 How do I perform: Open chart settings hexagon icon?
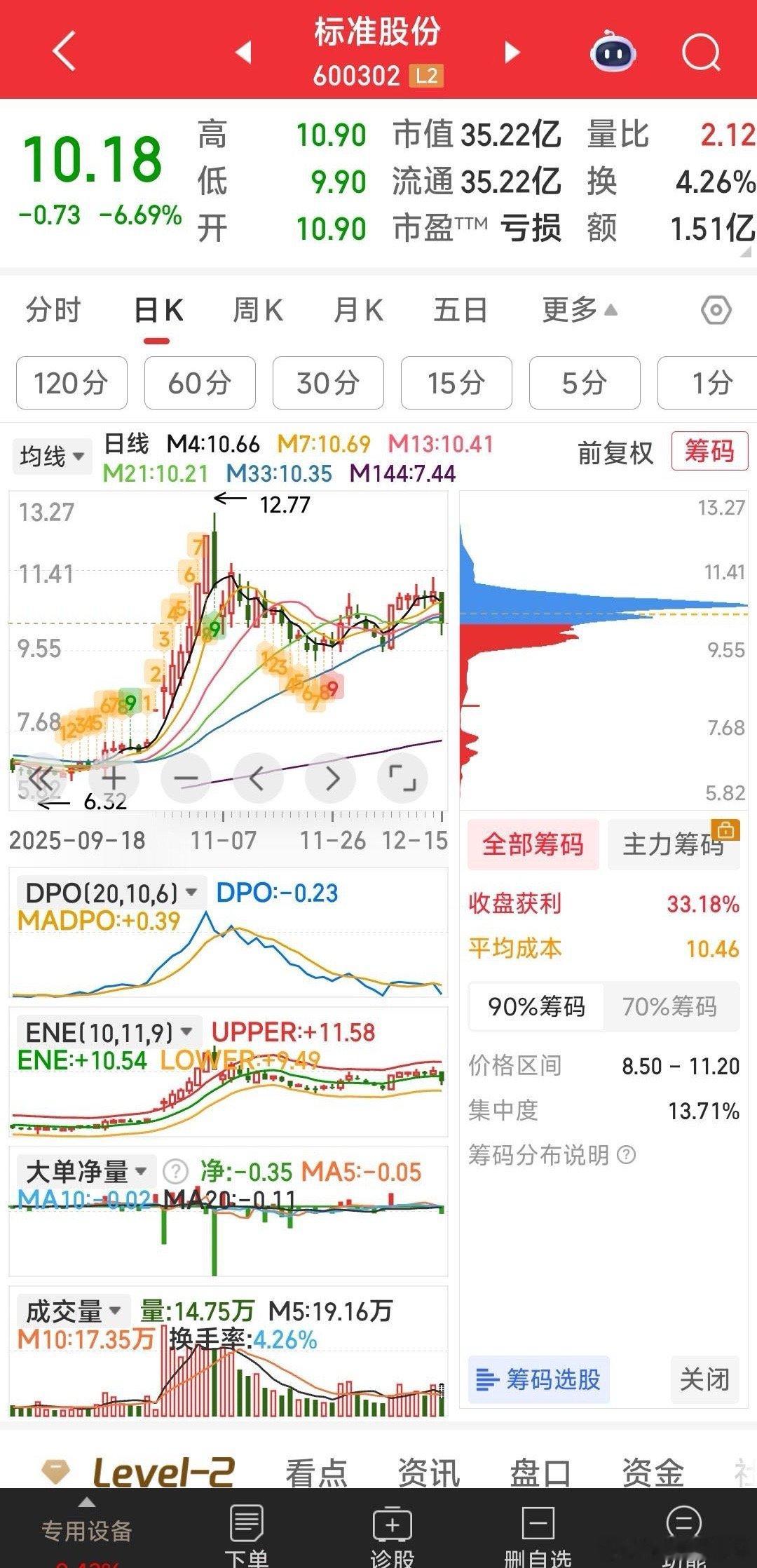[716, 310]
